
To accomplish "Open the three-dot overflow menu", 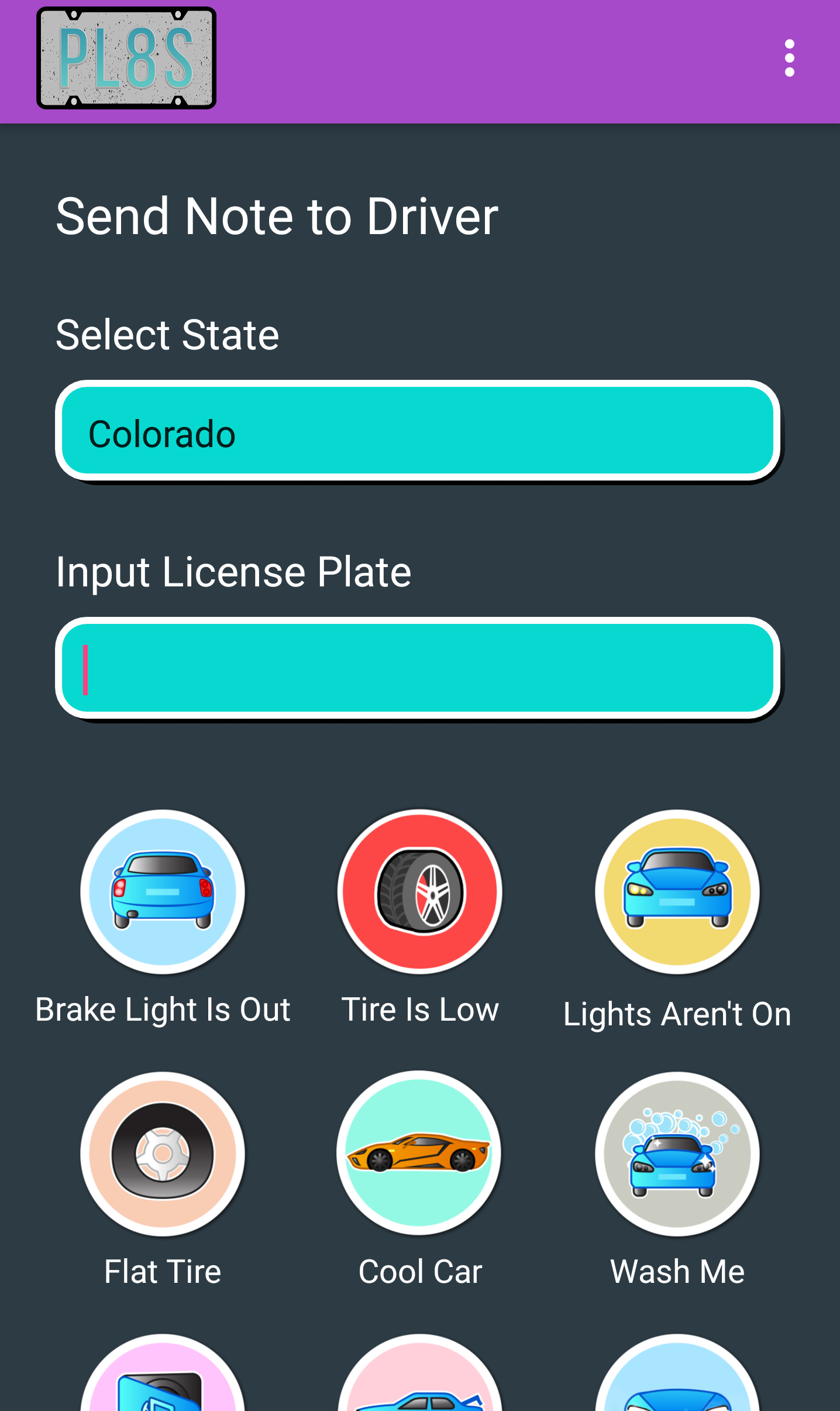I will 789,57.
